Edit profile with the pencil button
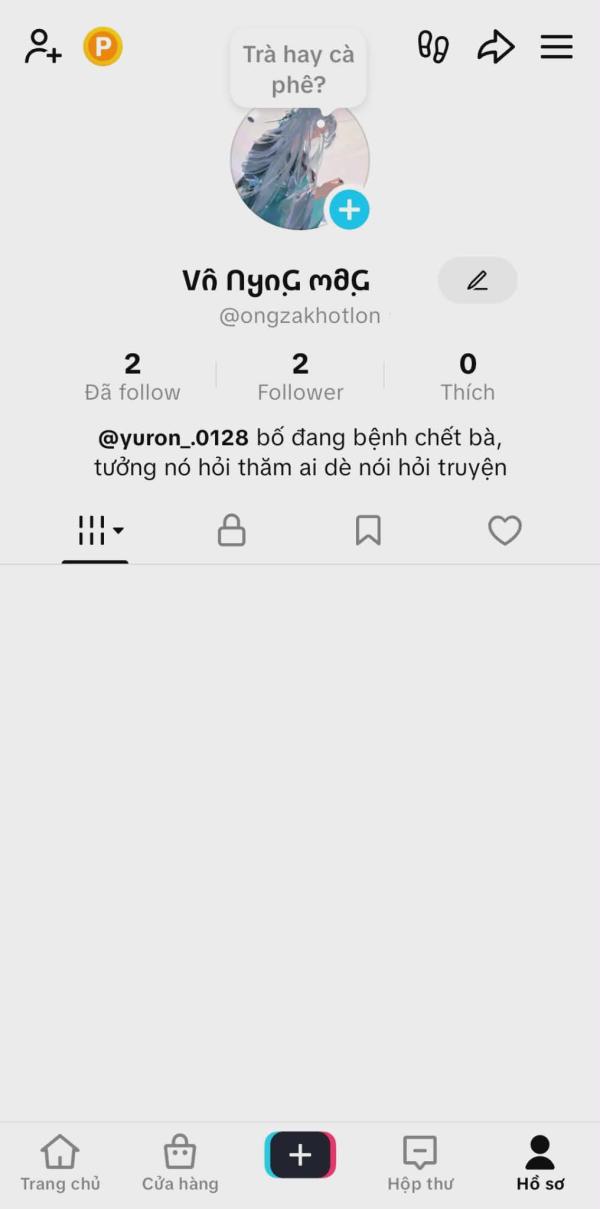 [477, 281]
